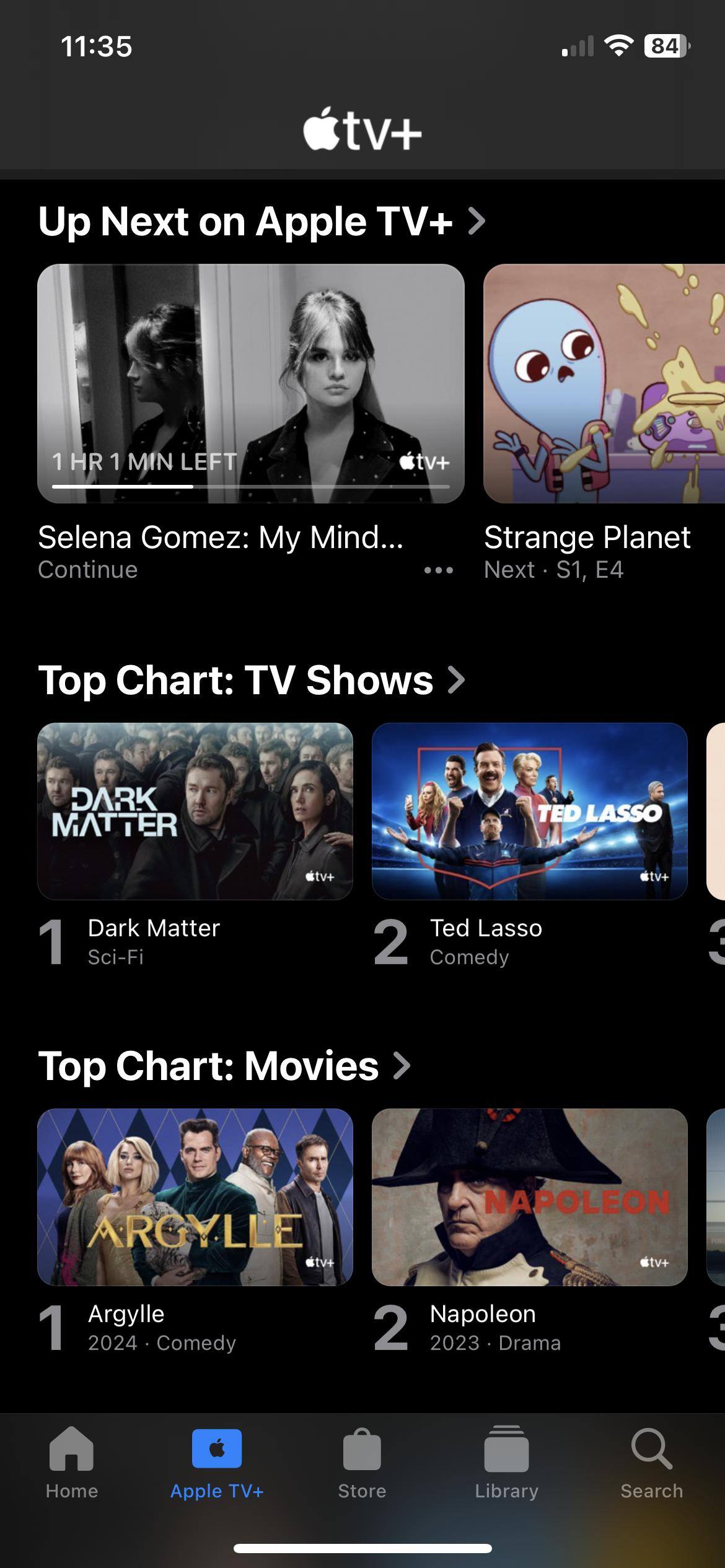This screenshot has width=725, height=1568.
Task: Open the Argylle movie card
Action: (x=195, y=1197)
